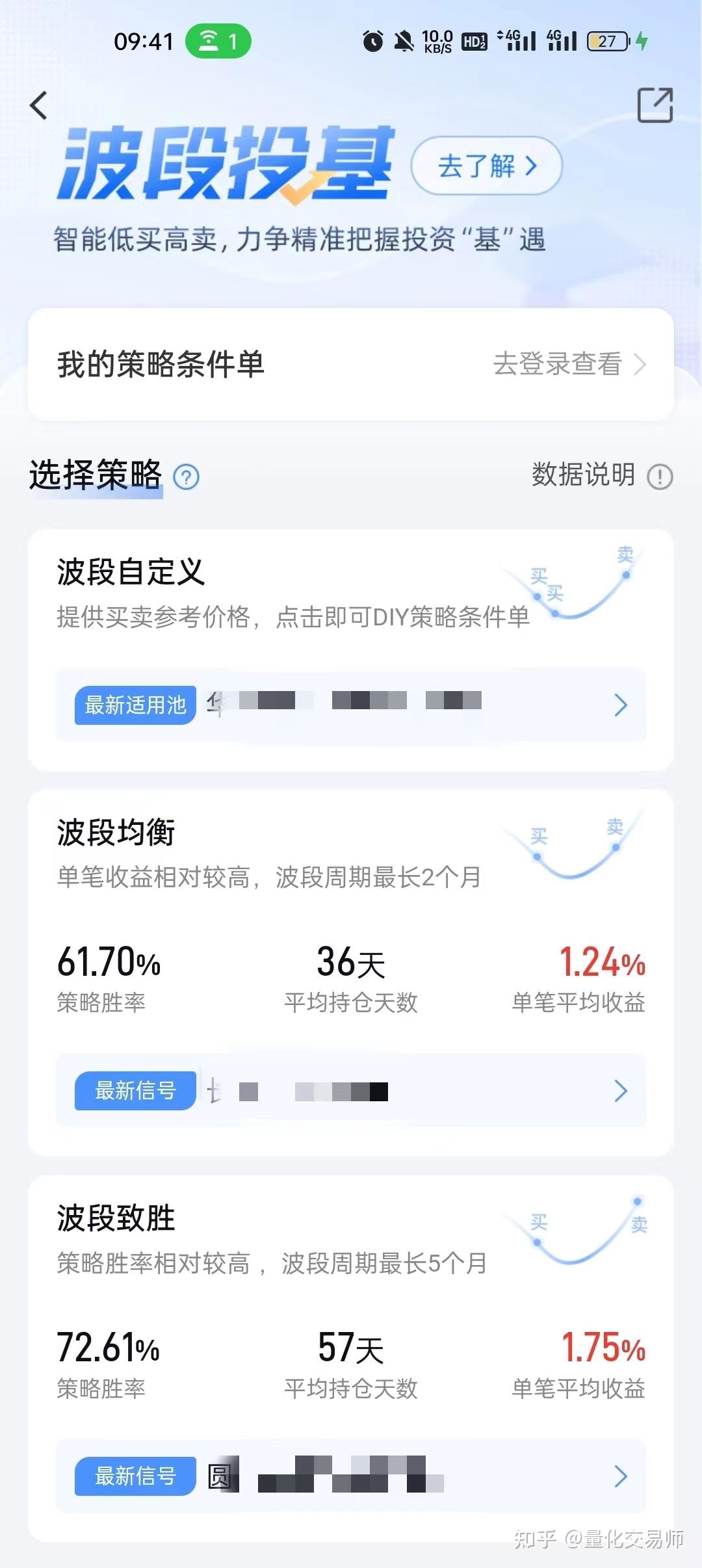Open 数据说明 exclamation info icon

click(x=659, y=477)
